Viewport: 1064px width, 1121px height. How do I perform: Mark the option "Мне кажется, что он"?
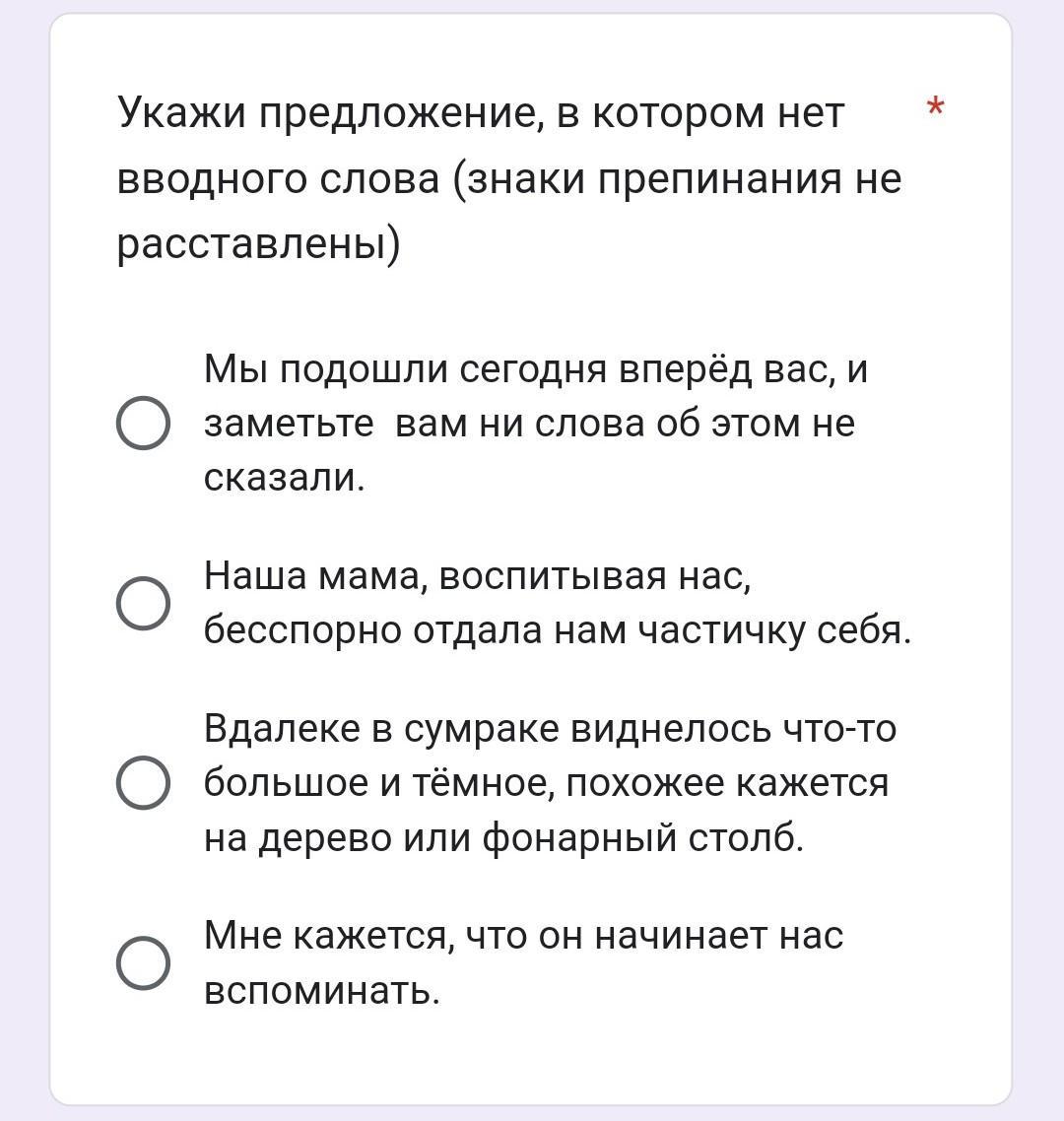tap(144, 962)
